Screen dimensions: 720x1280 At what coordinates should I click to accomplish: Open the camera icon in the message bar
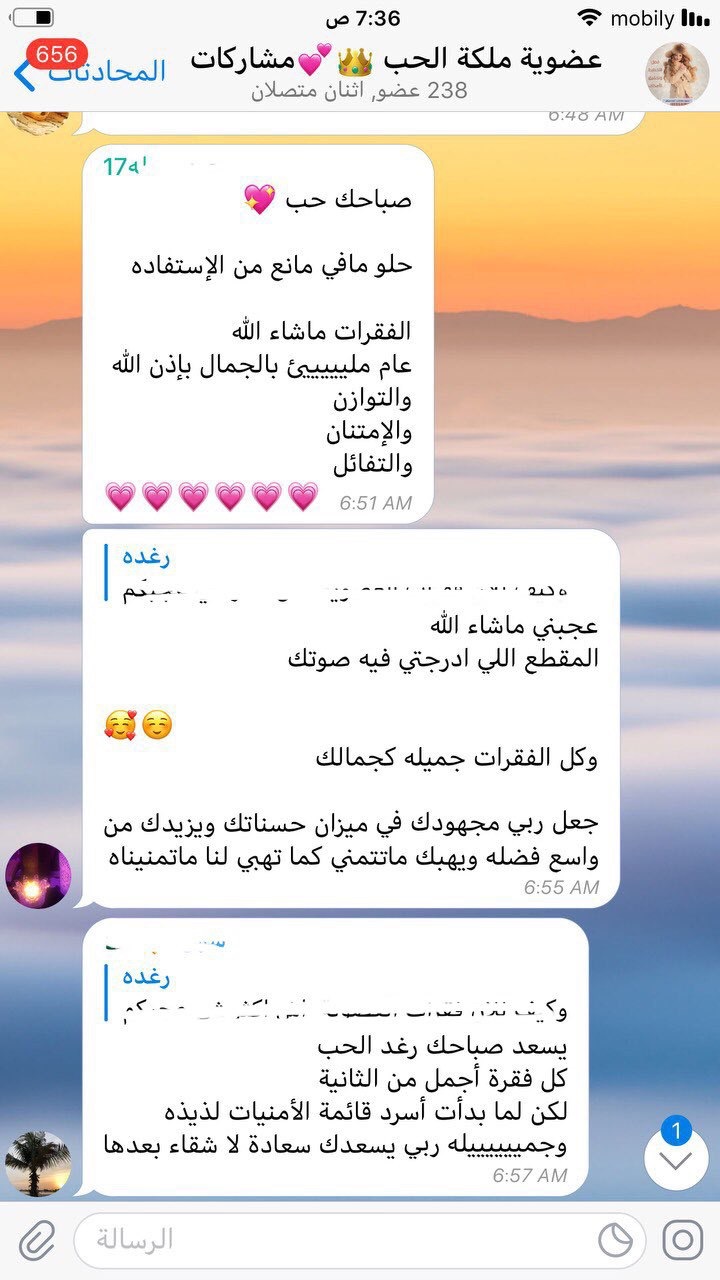(682, 1240)
